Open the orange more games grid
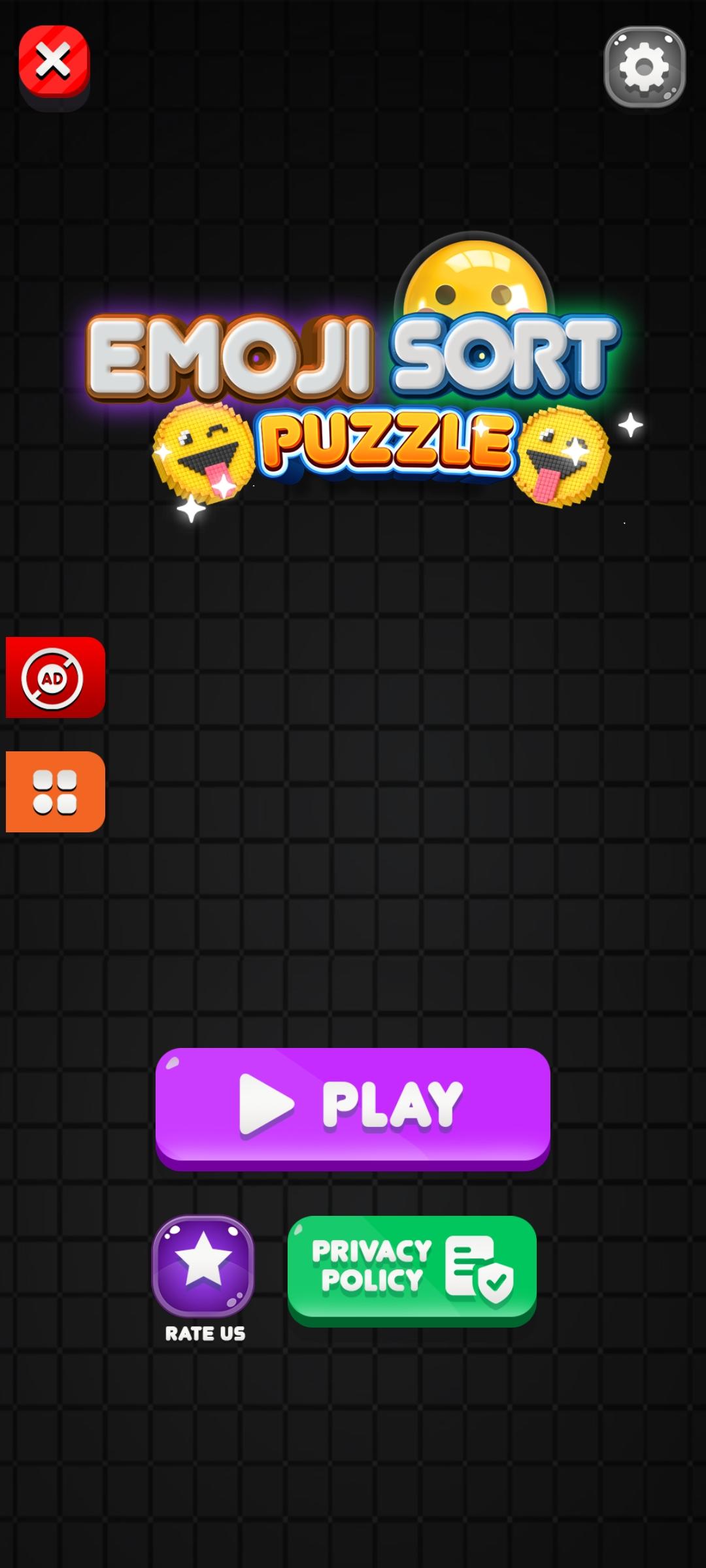The width and height of the screenshot is (706, 1568). [55, 792]
